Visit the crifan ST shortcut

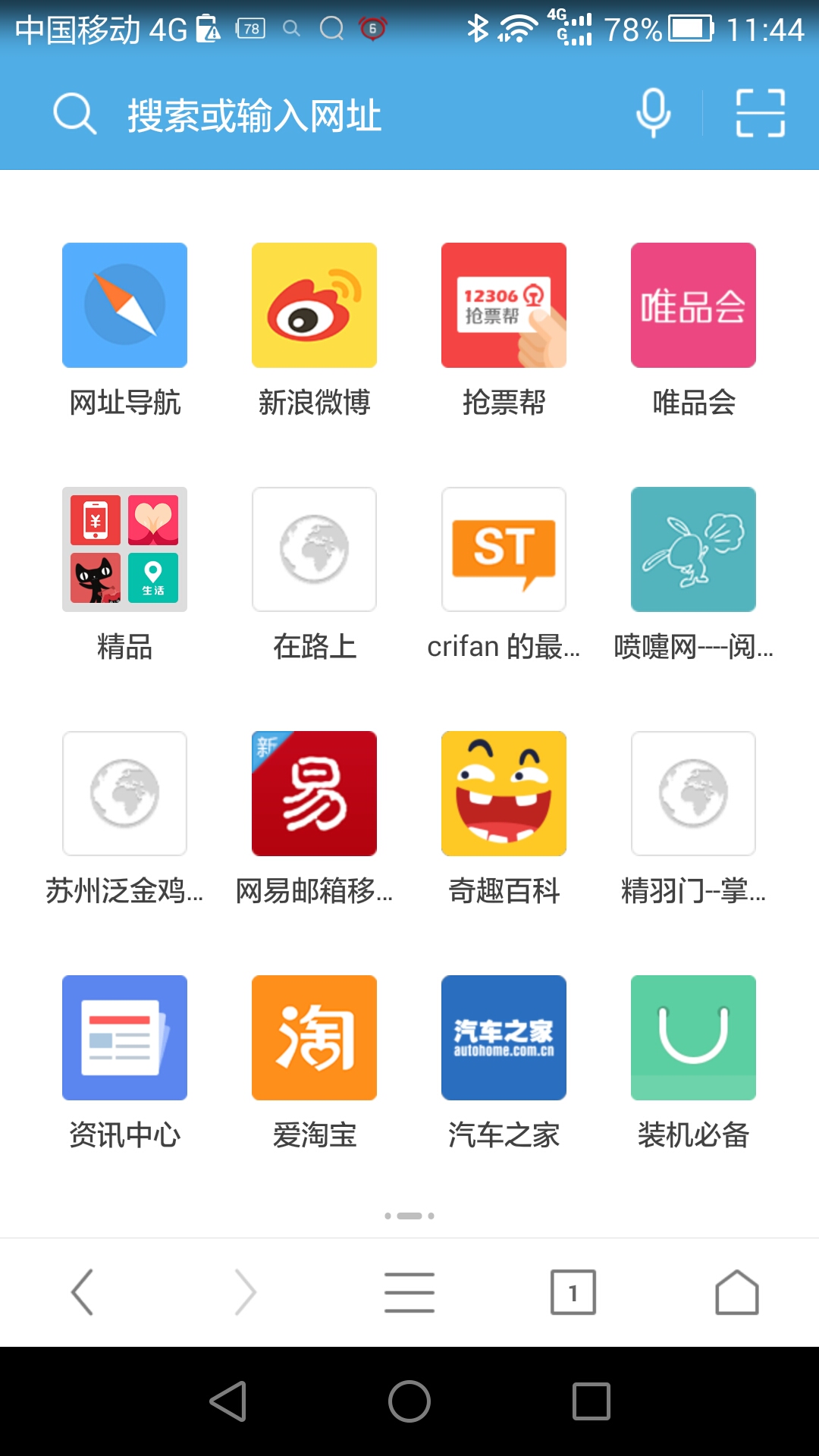(x=504, y=550)
